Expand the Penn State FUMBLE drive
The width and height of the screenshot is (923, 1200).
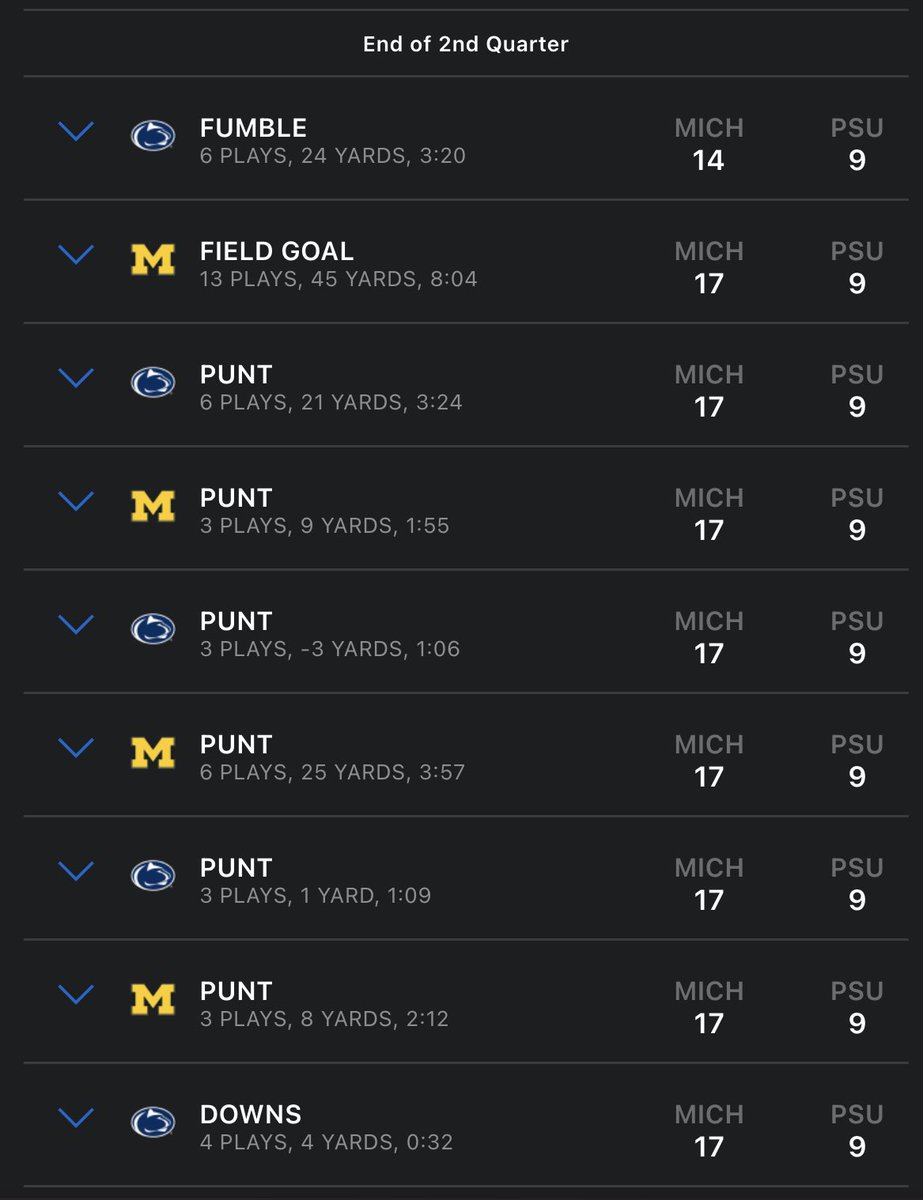(76, 132)
